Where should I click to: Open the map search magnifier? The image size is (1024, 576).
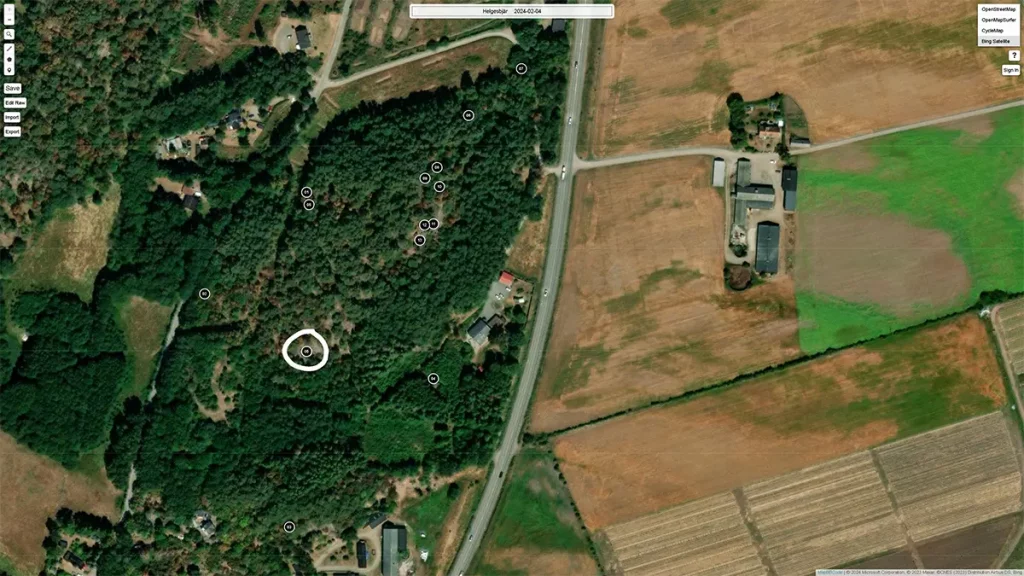click(9, 34)
